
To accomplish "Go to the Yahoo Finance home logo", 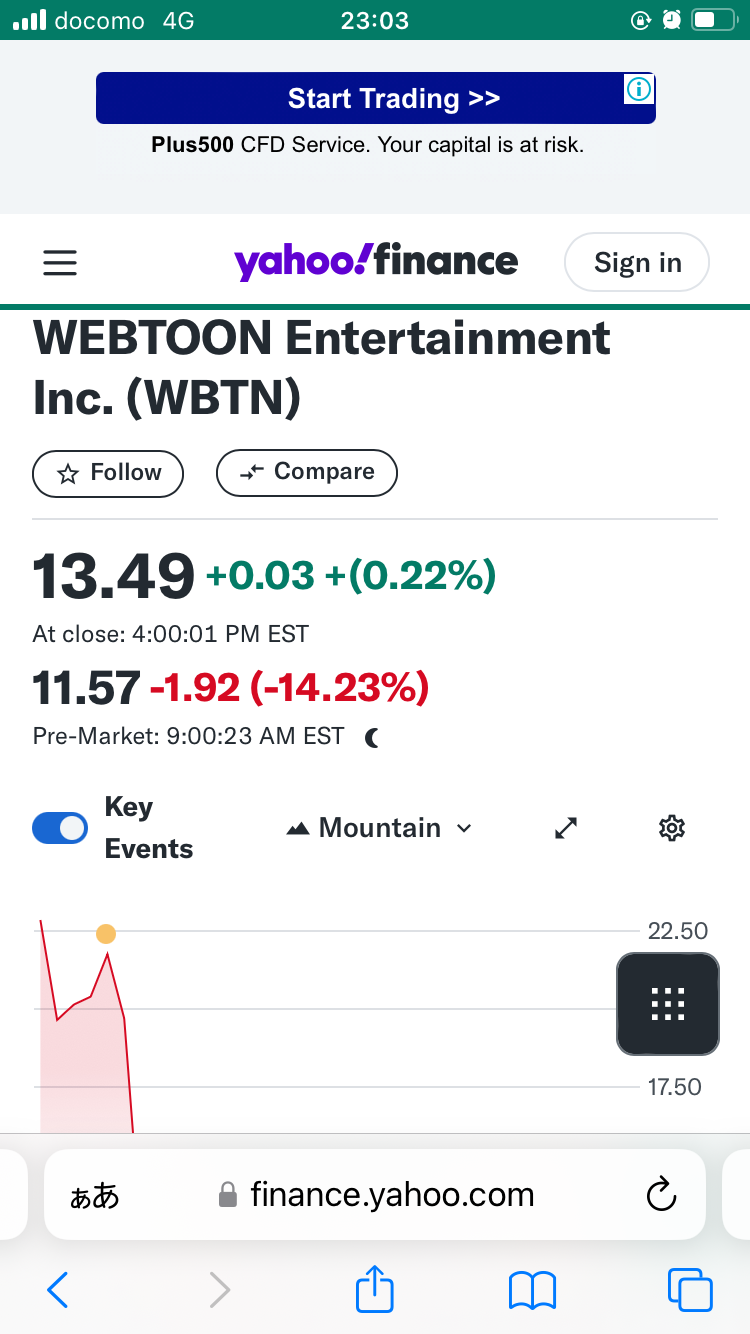I will click(376, 262).
